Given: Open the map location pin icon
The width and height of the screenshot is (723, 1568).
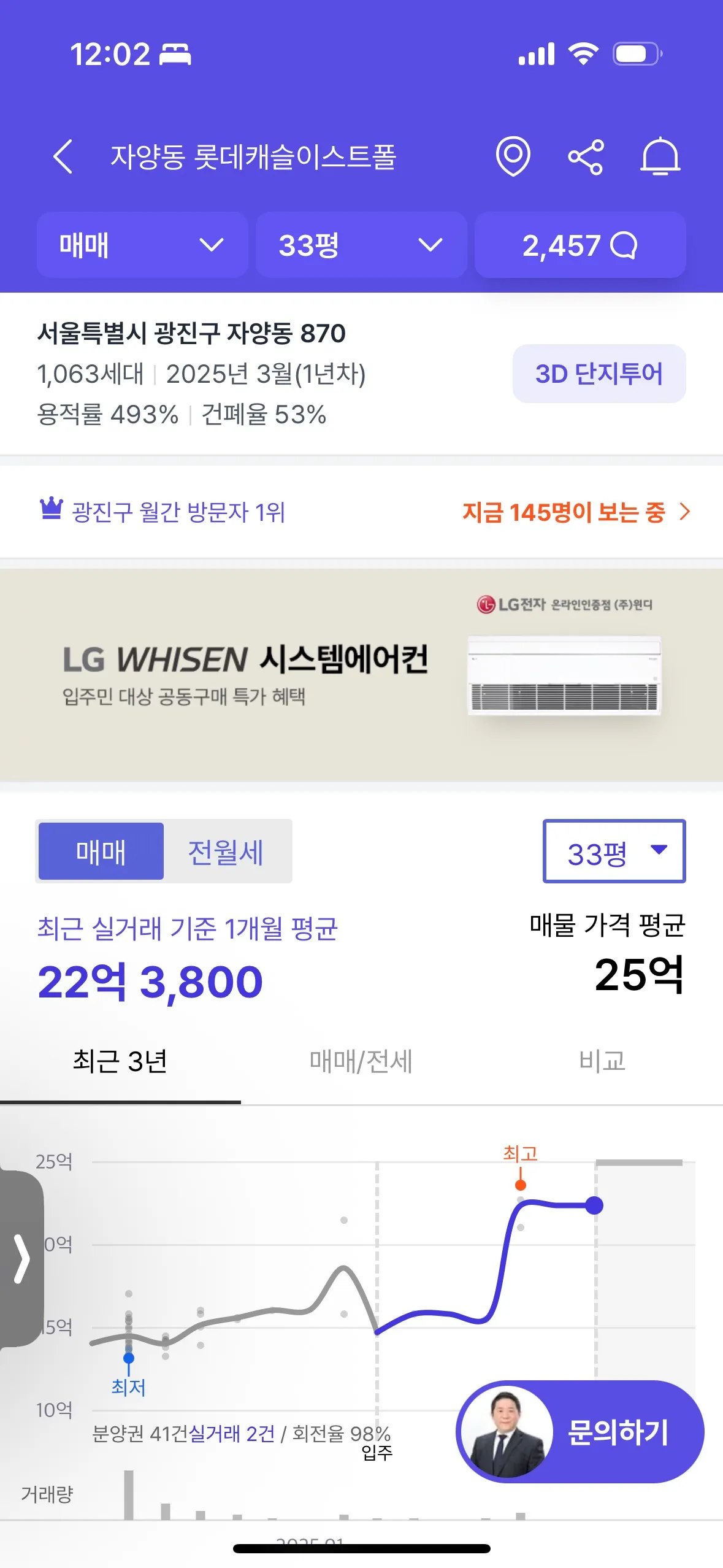Looking at the screenshot, I should pyautogui.click(x=513, y=156).
